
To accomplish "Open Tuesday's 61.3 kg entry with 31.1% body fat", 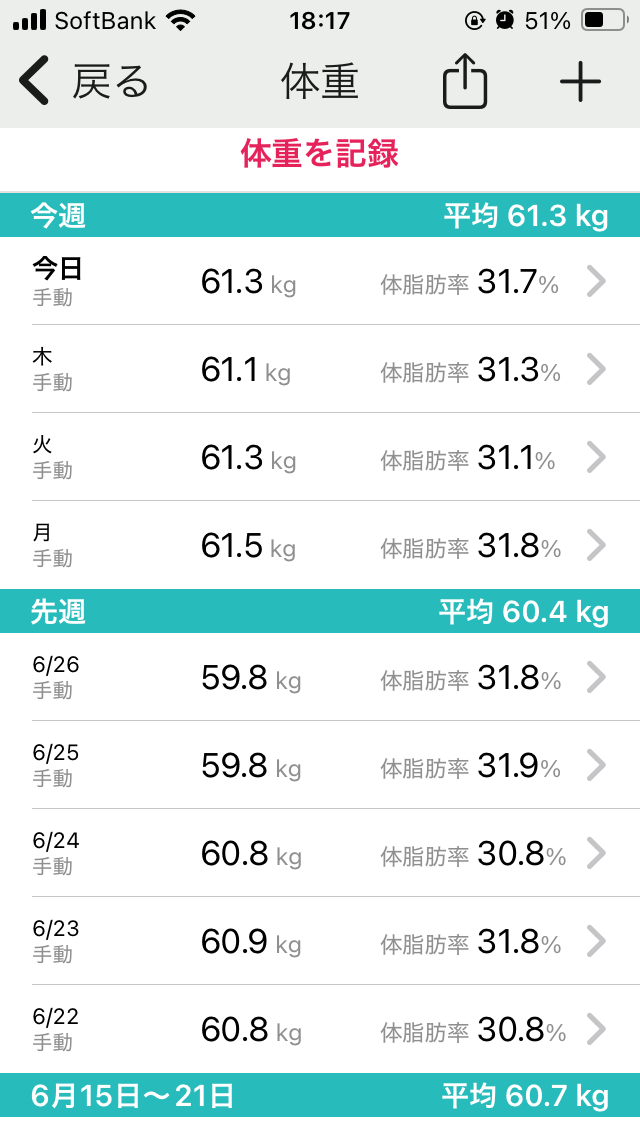I will 320,457.
